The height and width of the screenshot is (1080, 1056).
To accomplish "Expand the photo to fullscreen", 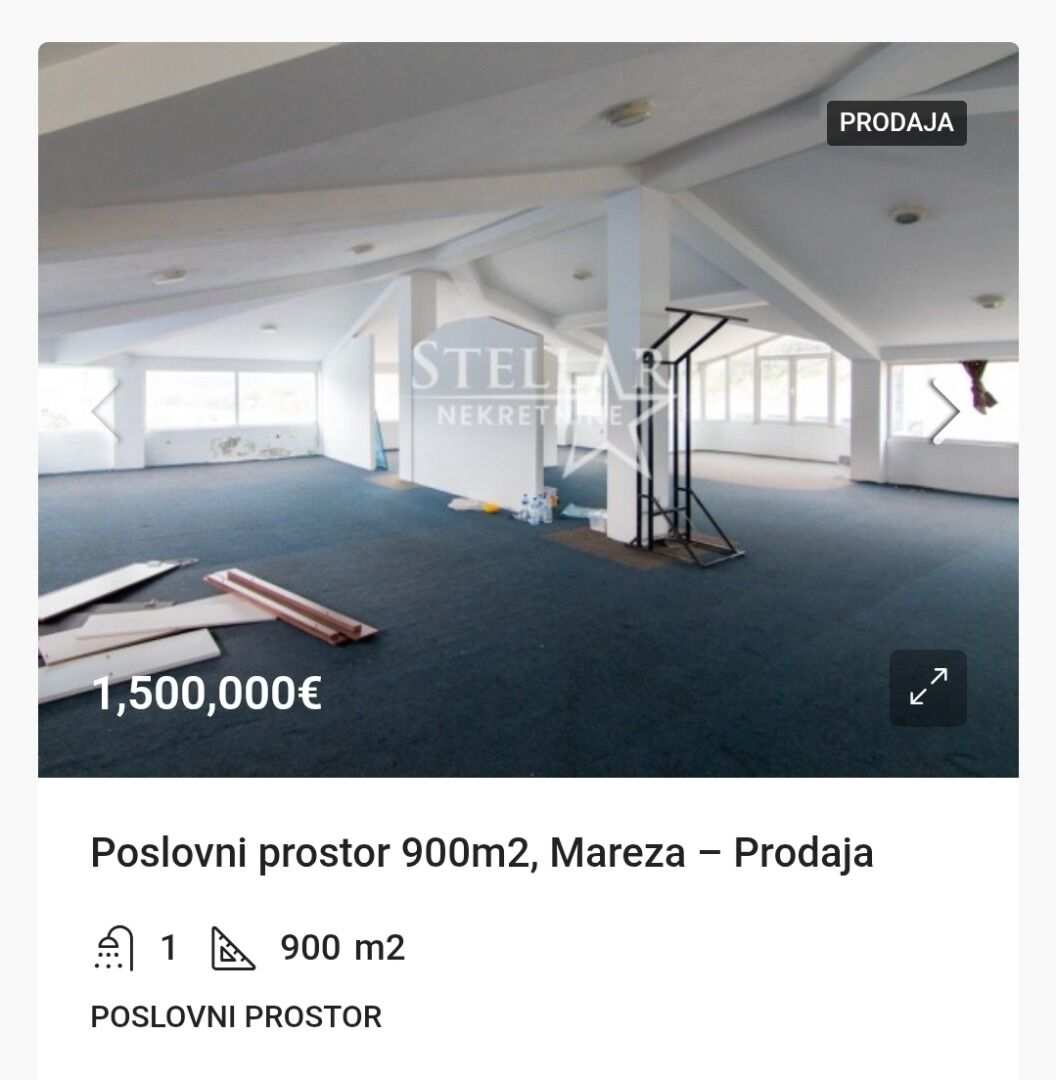I will coord(928,687).
